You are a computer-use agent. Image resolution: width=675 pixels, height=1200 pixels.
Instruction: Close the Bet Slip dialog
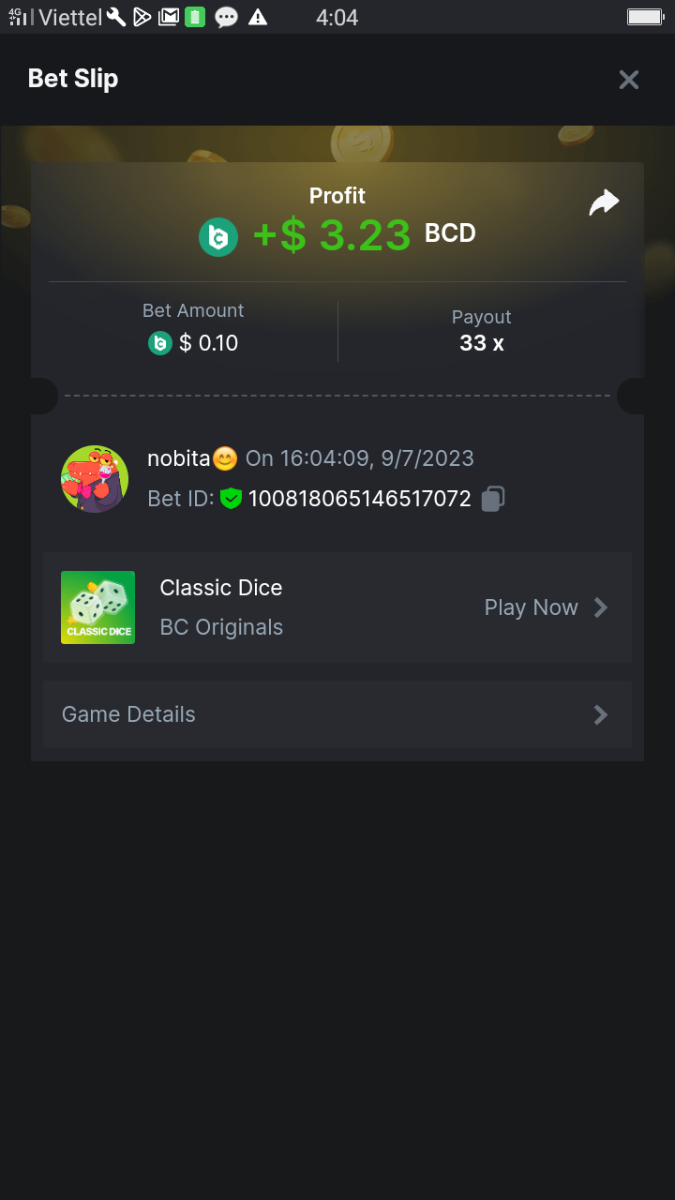[628, 80]
